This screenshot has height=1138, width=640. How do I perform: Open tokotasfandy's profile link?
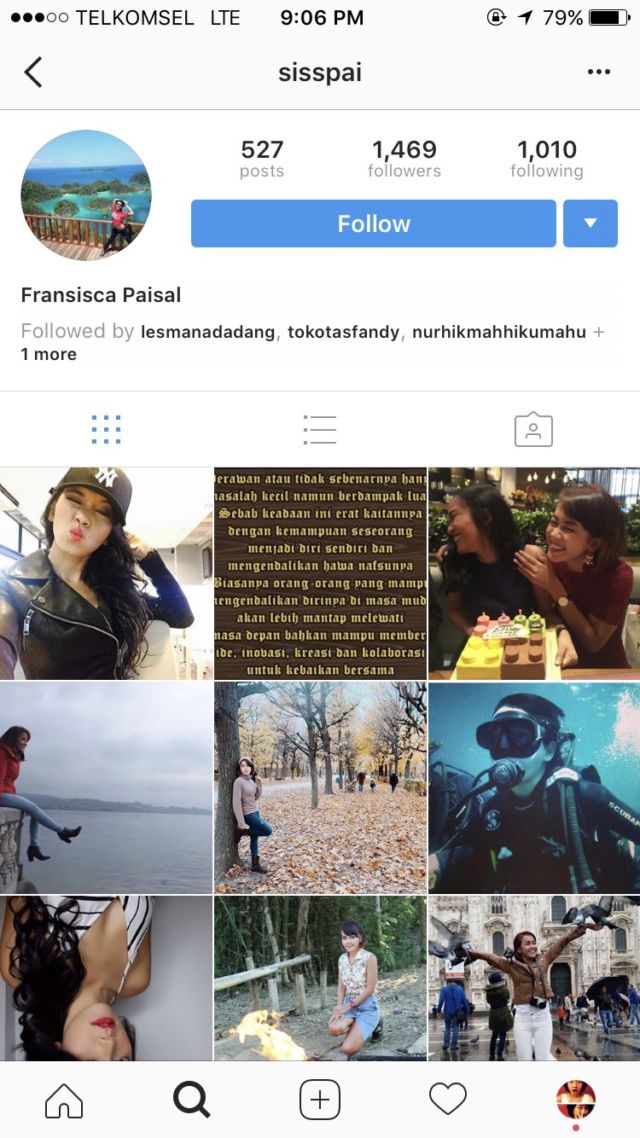click(344, 332)
